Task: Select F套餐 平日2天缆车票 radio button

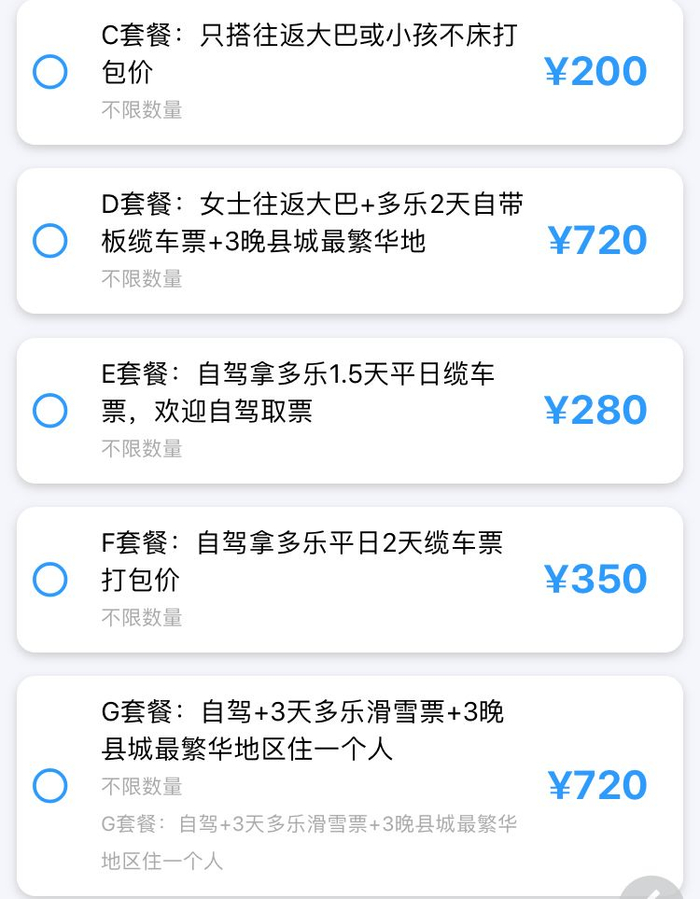Action: click(x=50, y=579)
